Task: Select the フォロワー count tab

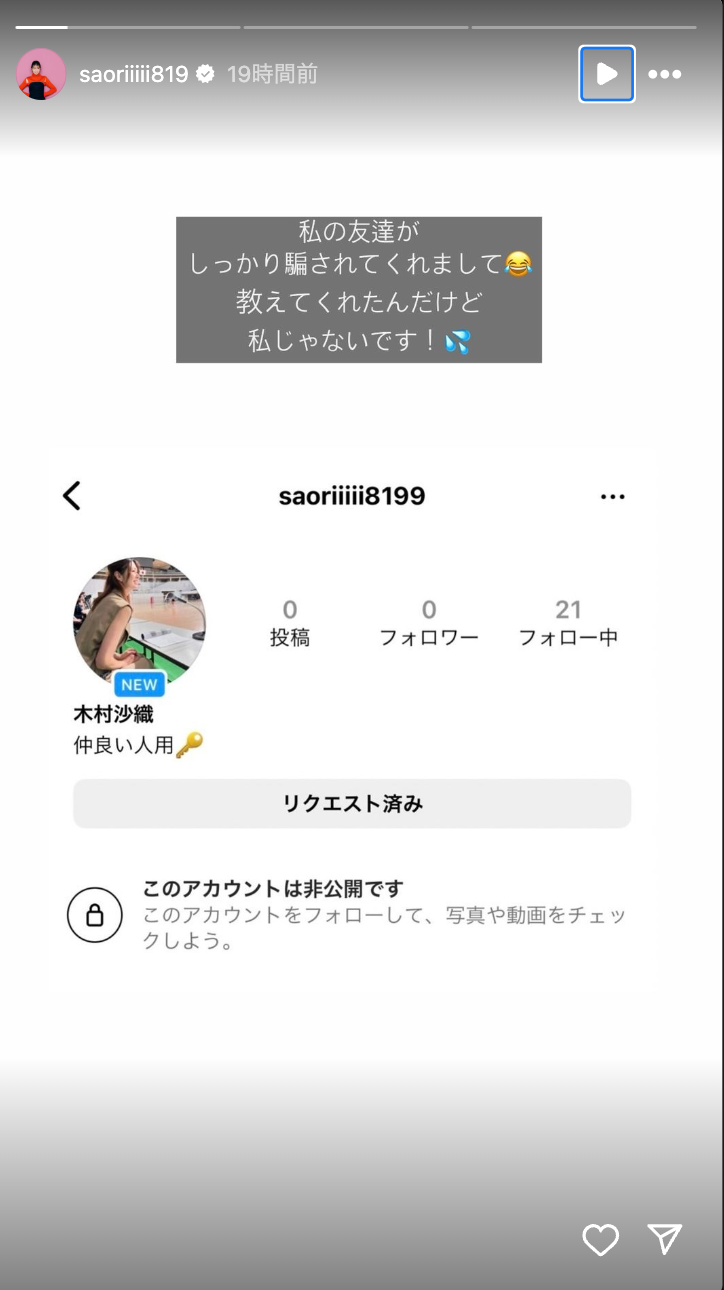Action: (x=428, y=622)
